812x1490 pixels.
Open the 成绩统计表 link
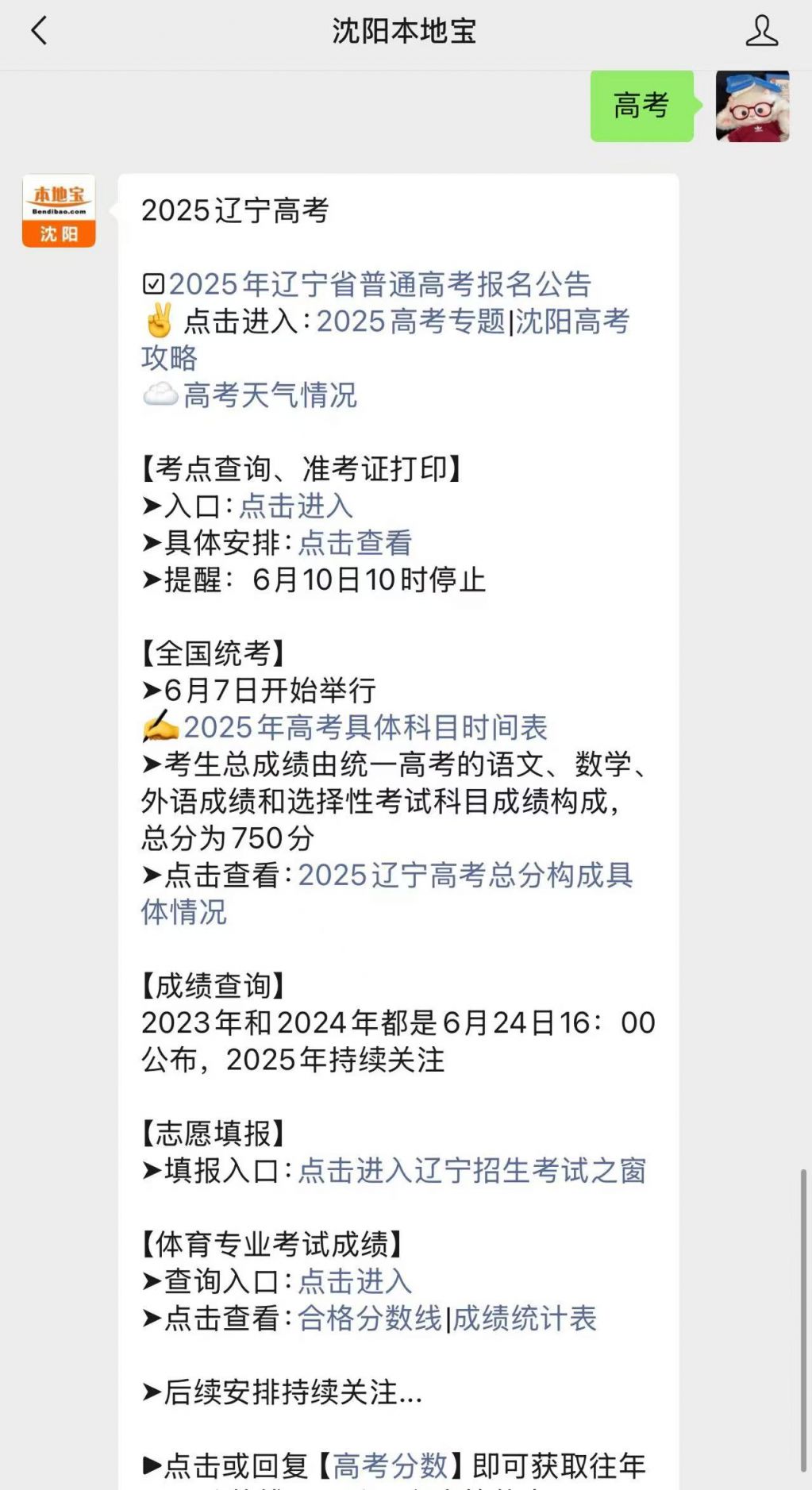pyautogui.click(x=524, y=1319)
